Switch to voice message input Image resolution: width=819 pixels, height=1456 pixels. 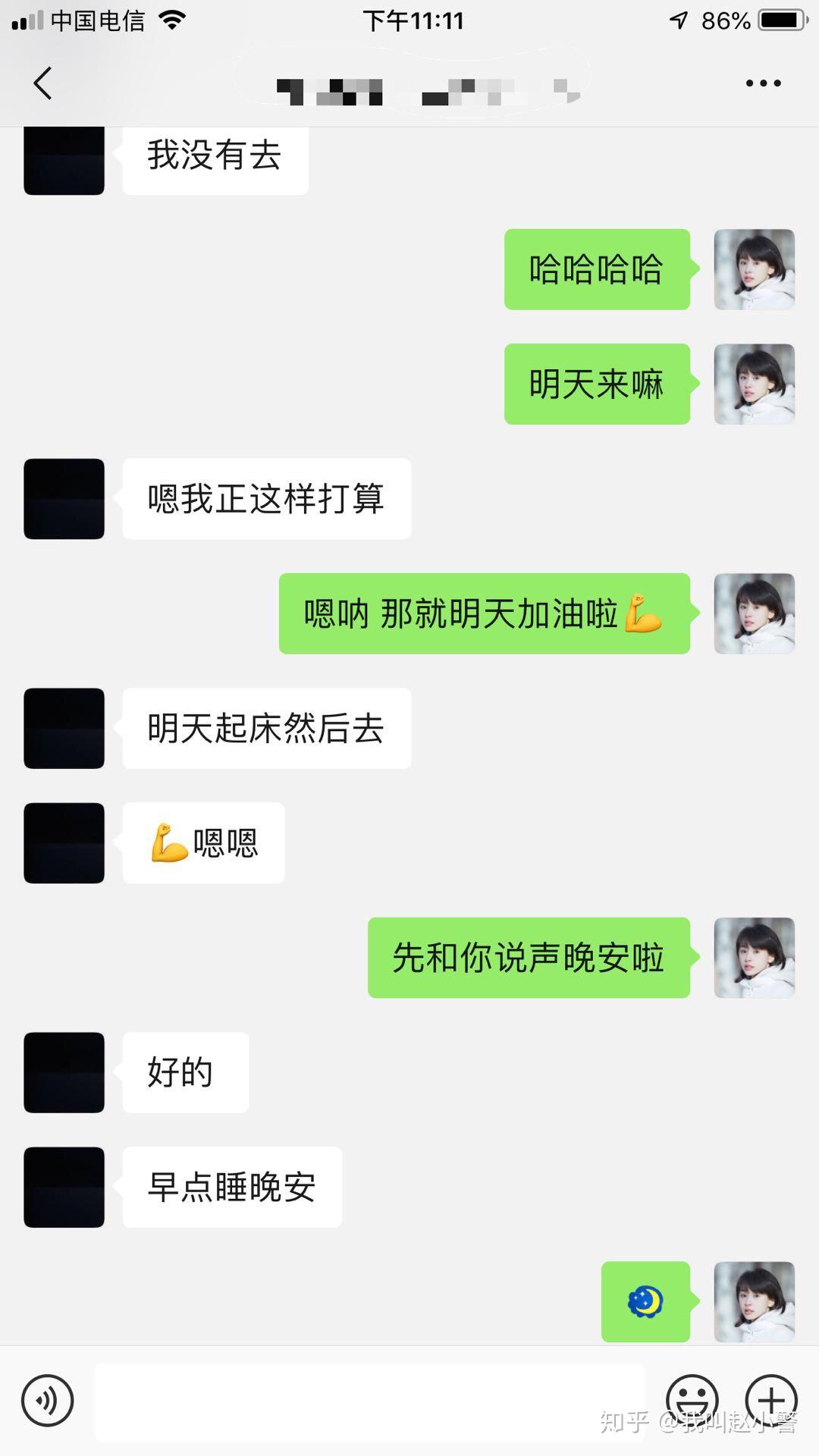(48, 1401)
